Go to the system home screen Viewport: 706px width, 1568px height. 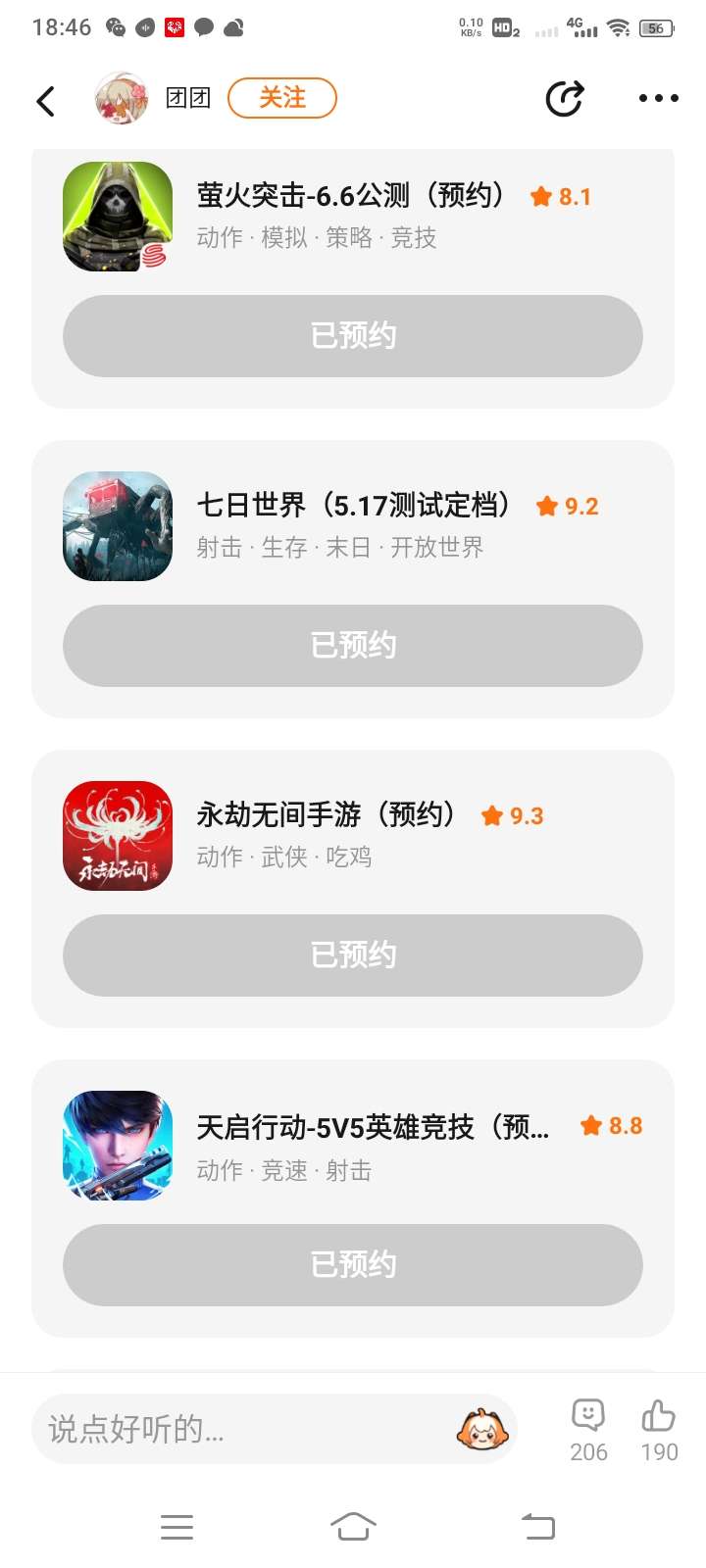pos(353,1526)
